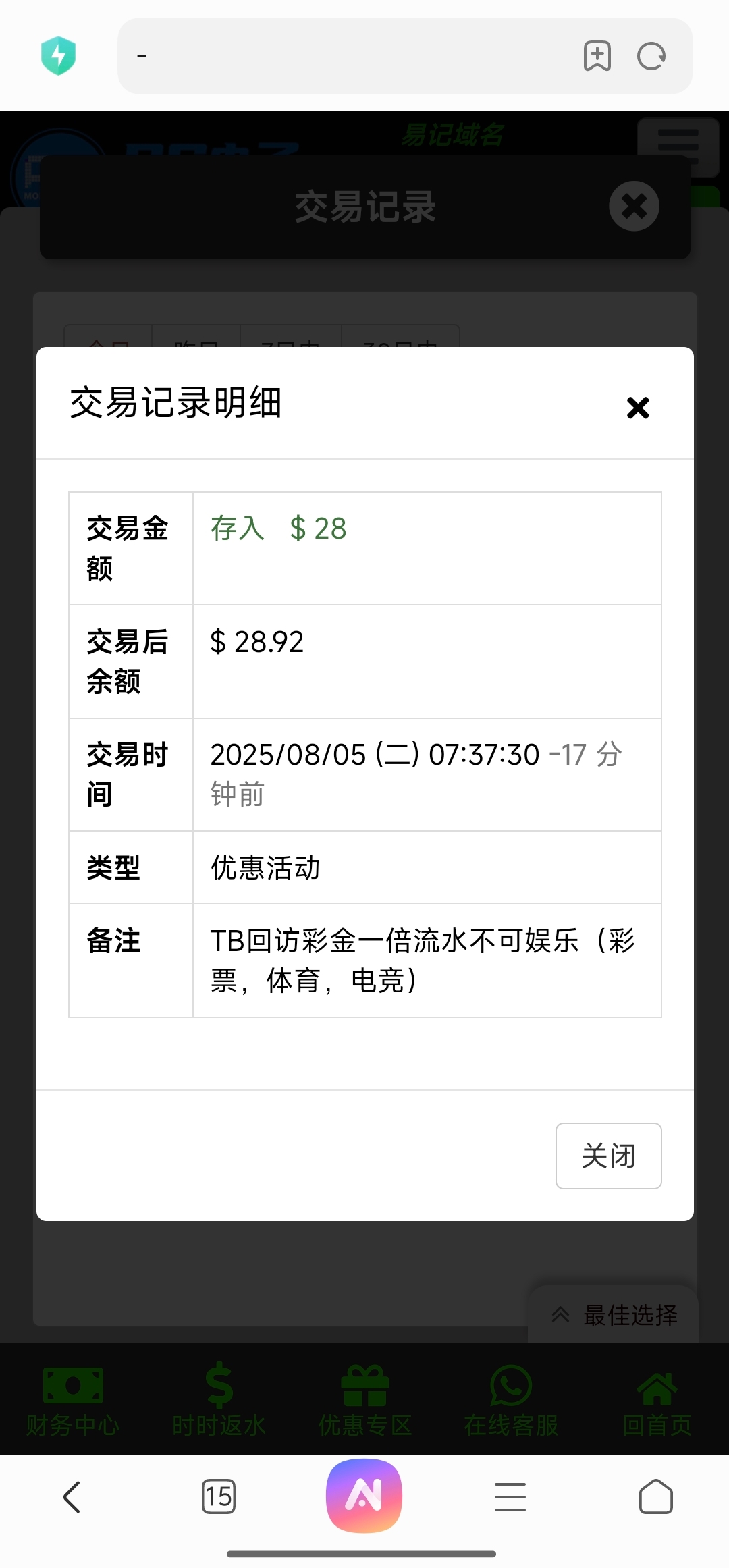Image resolution: width=729 pixels, height=1568 pixels.
Task: Add this page to bookmarks
Action: (x=597, y=56)
